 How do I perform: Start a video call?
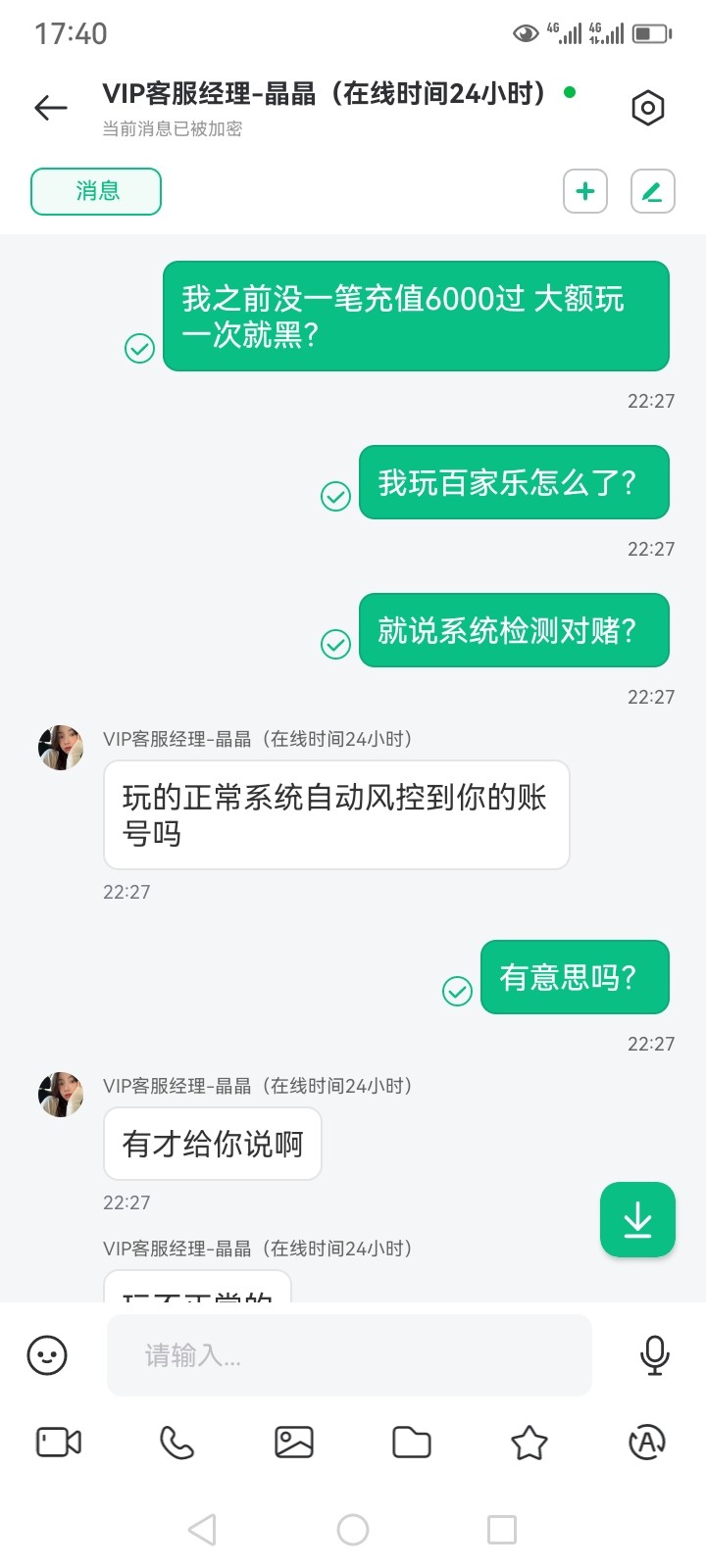[59, 1443]
